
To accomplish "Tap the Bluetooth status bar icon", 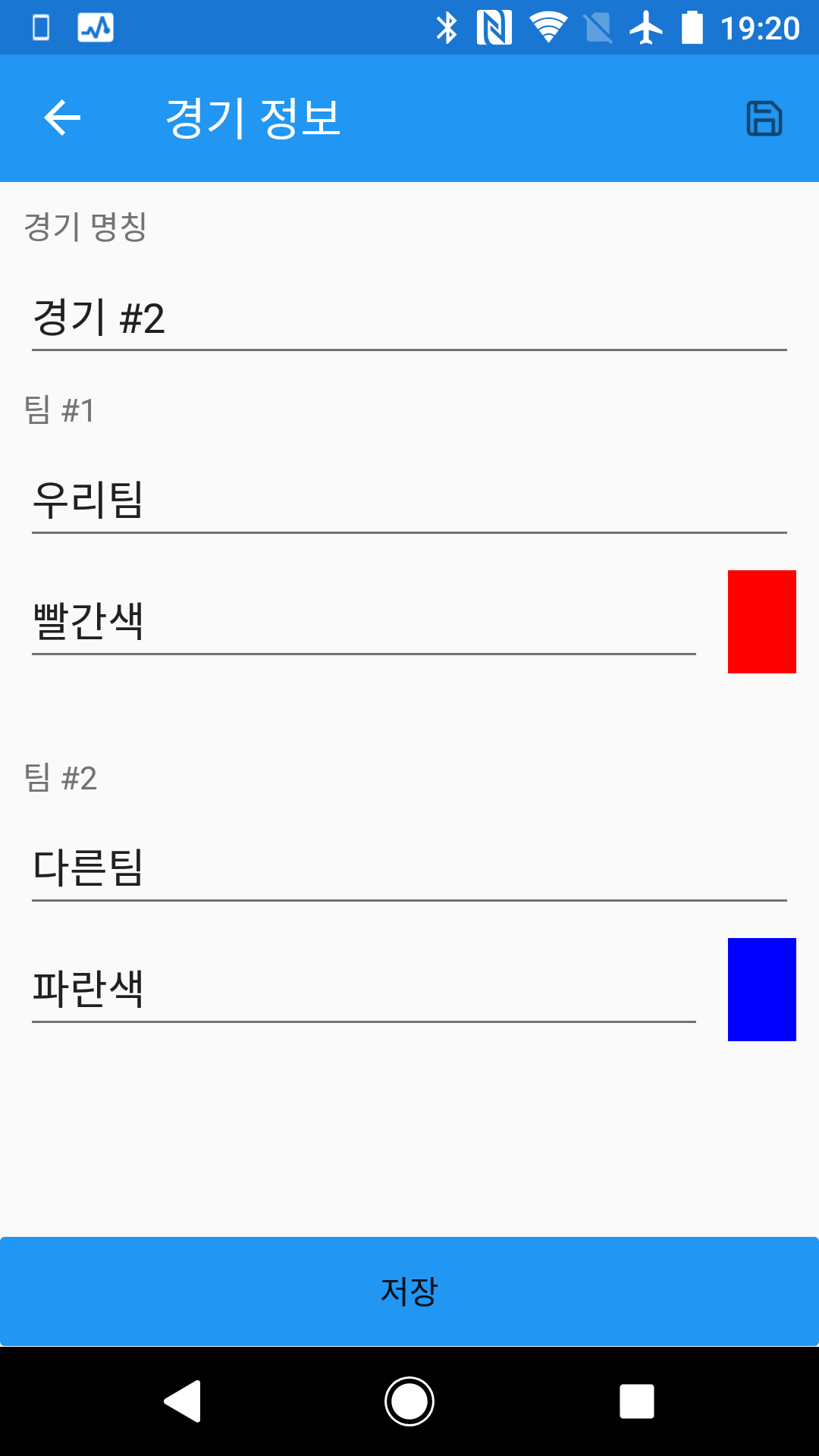I will [447, 27].
